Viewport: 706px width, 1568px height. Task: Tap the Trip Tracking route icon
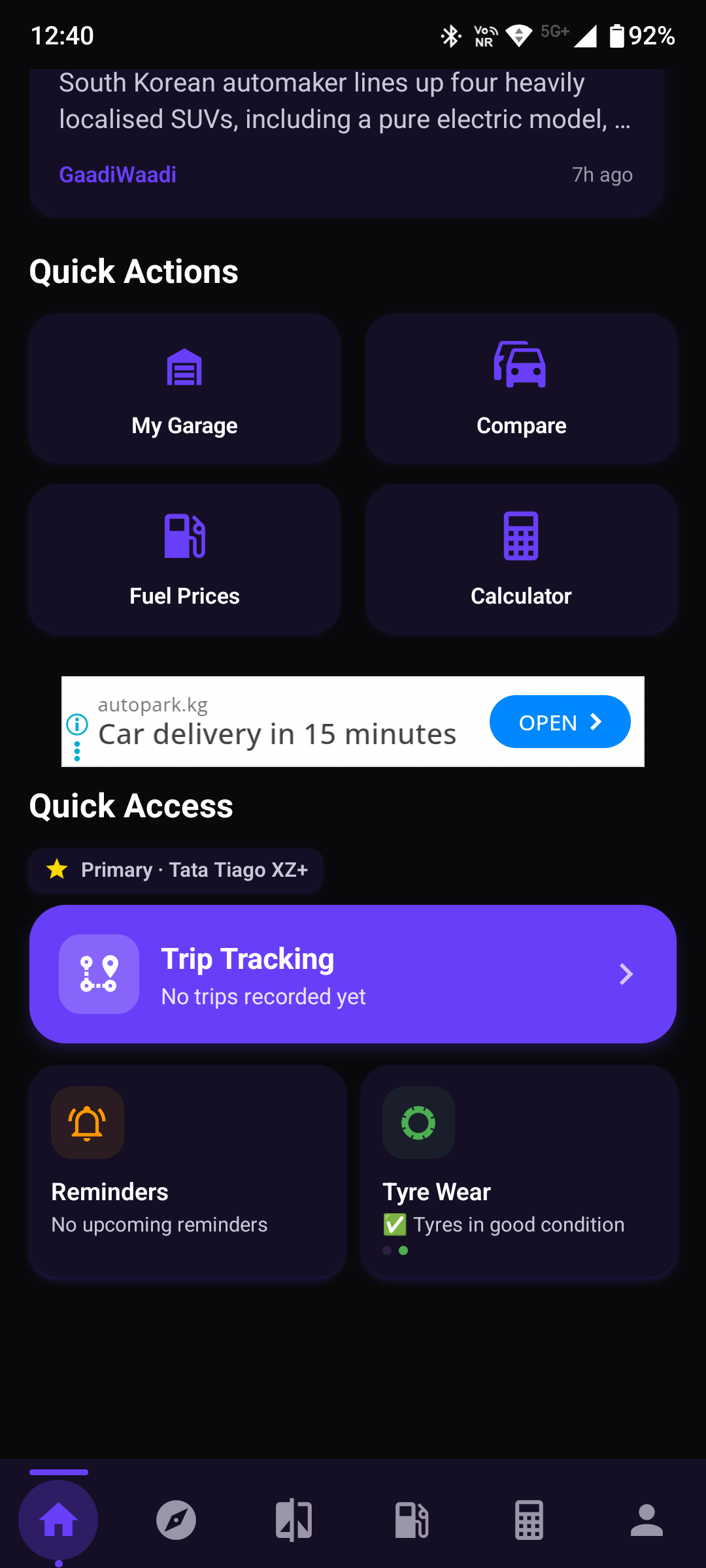99,973
